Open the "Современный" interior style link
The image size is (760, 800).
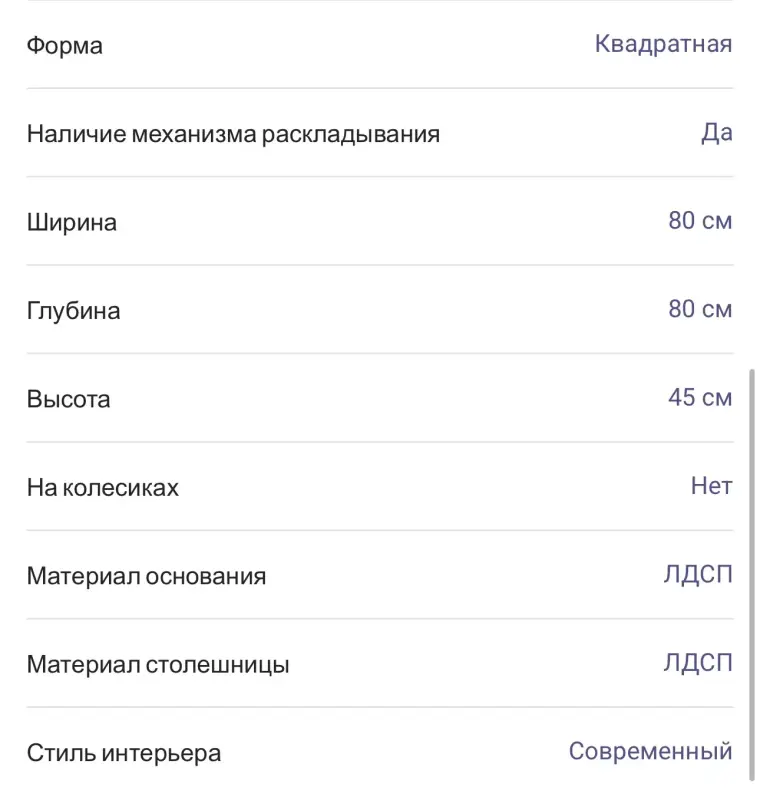[x=650, y=751]
